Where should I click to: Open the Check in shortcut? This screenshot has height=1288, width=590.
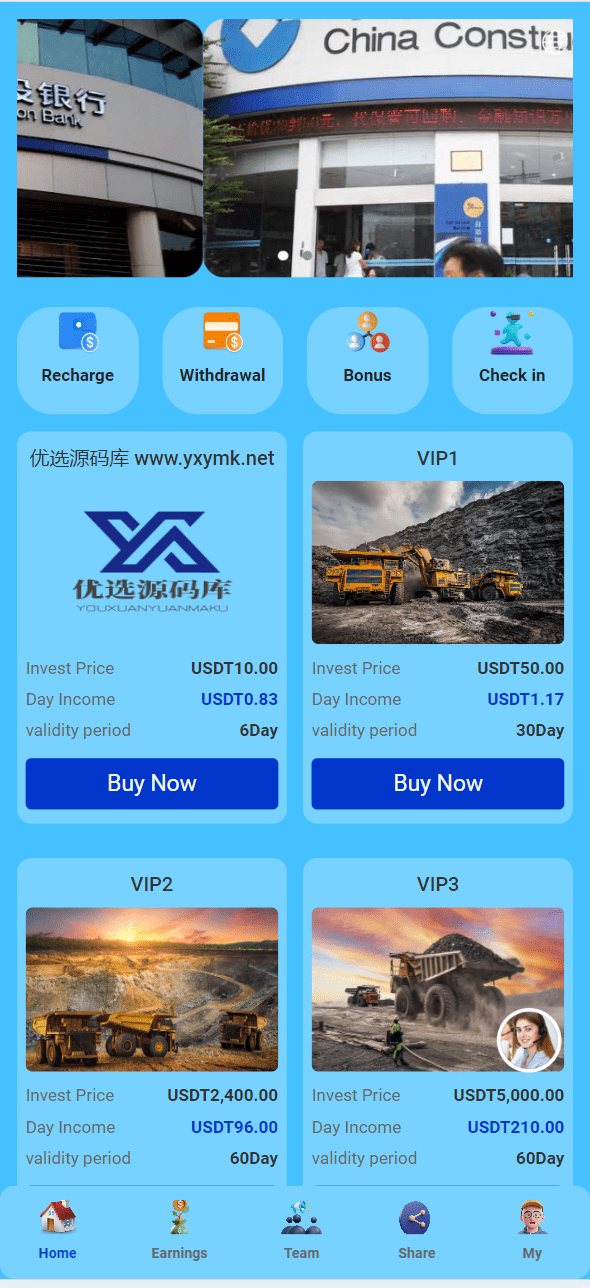[512, 360]
